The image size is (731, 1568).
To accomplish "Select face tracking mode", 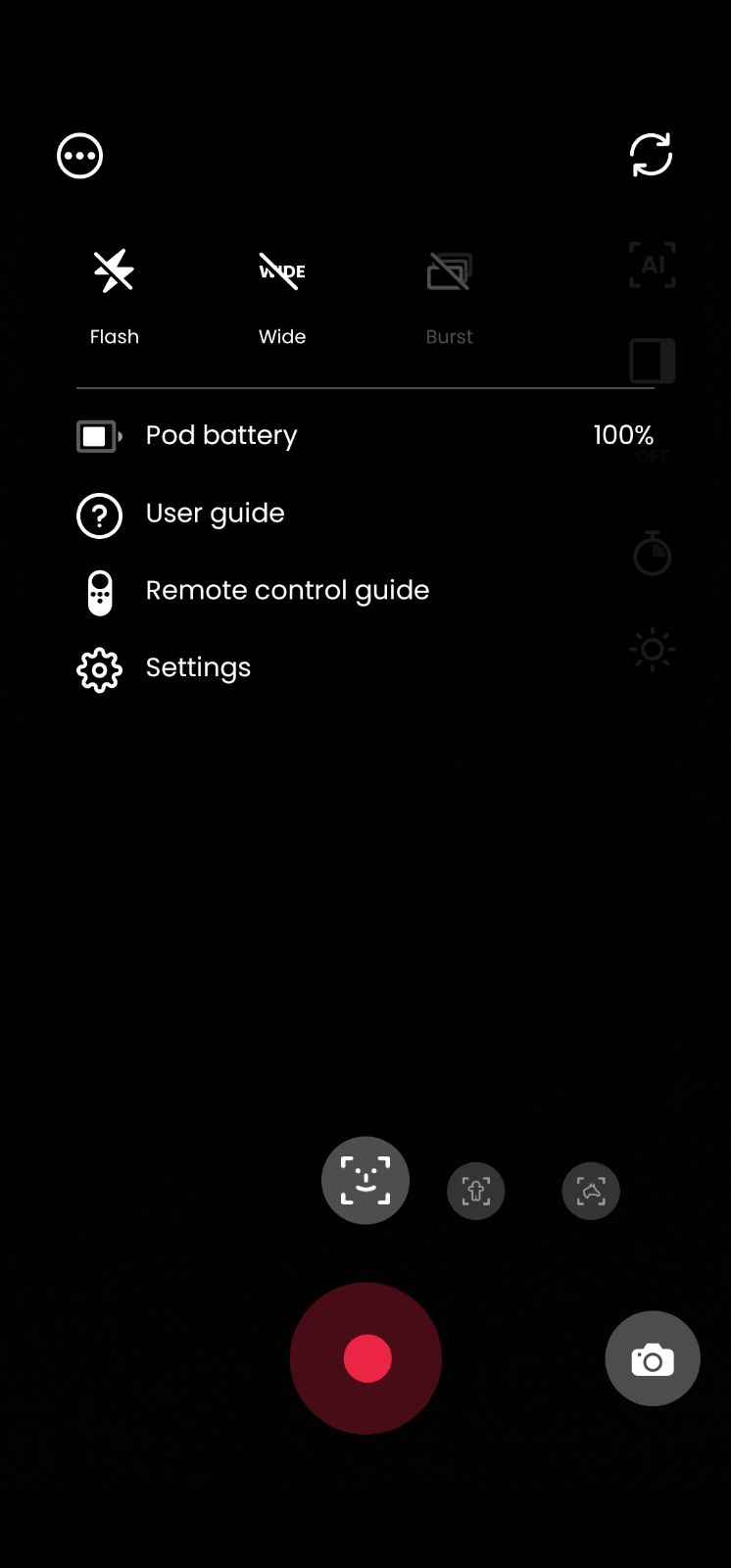I will (365, 1180).
